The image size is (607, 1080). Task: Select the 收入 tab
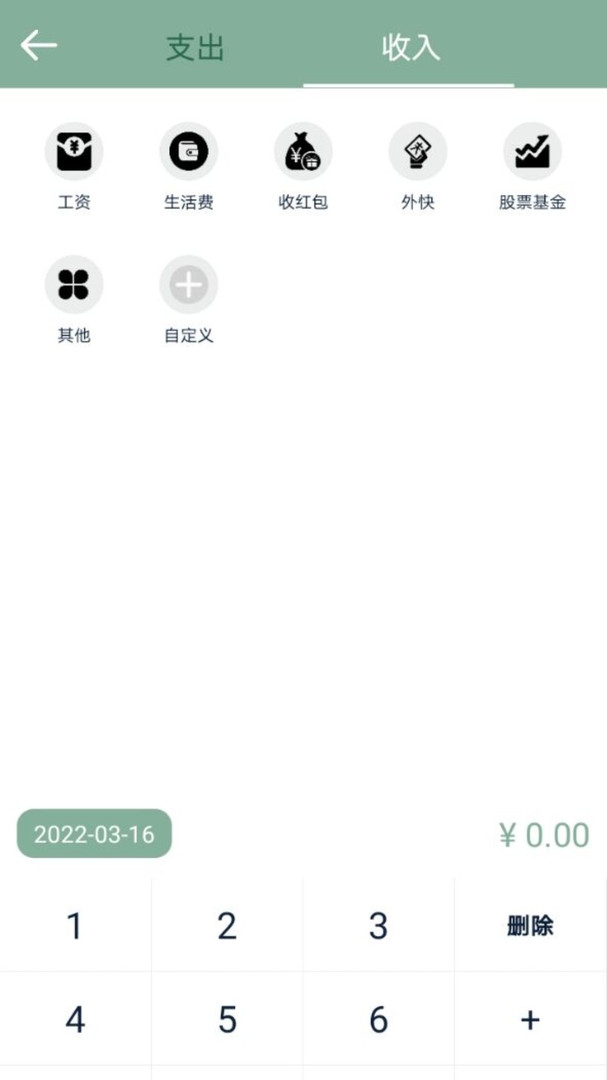tap(410, 47)
